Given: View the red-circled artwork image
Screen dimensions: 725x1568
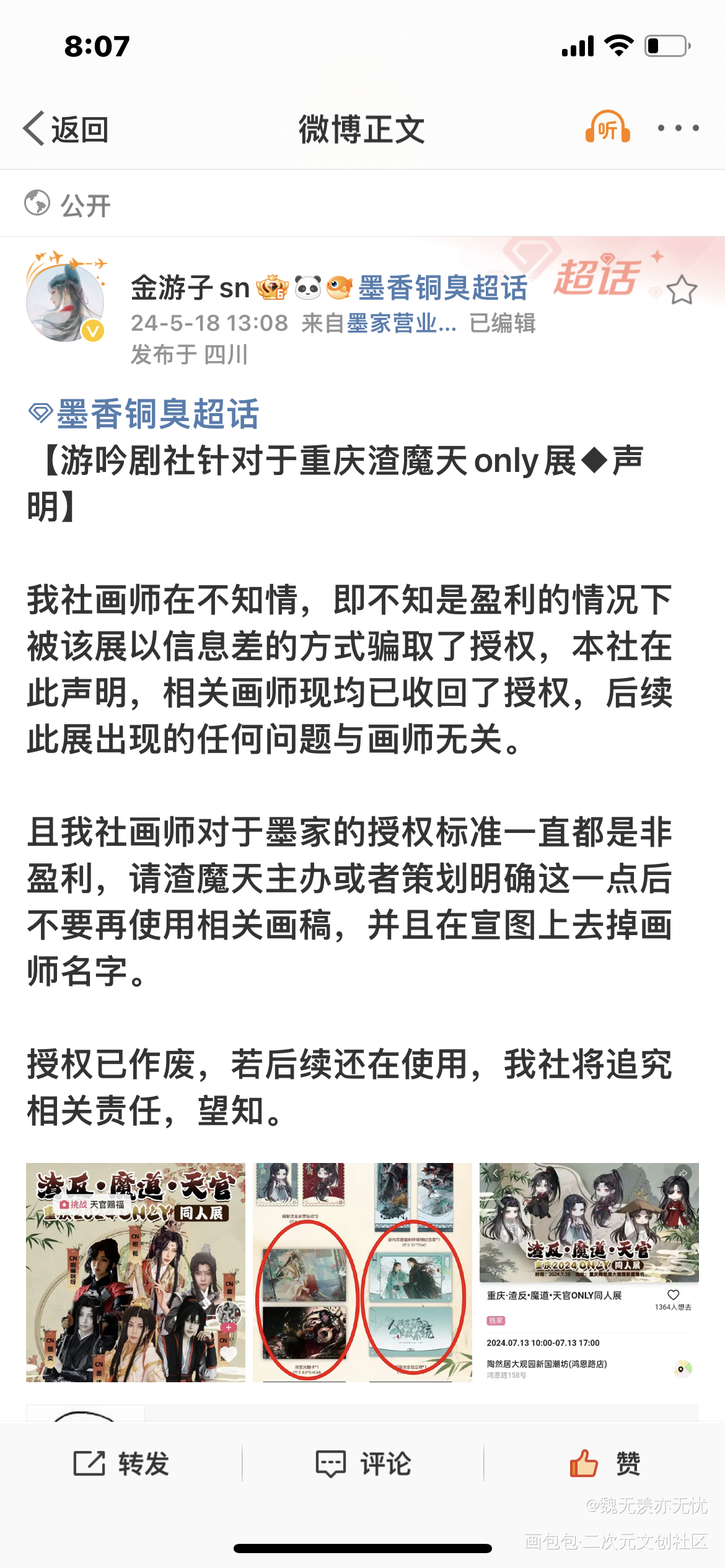Looking at the screenshot, I should tap(362, 1272).
